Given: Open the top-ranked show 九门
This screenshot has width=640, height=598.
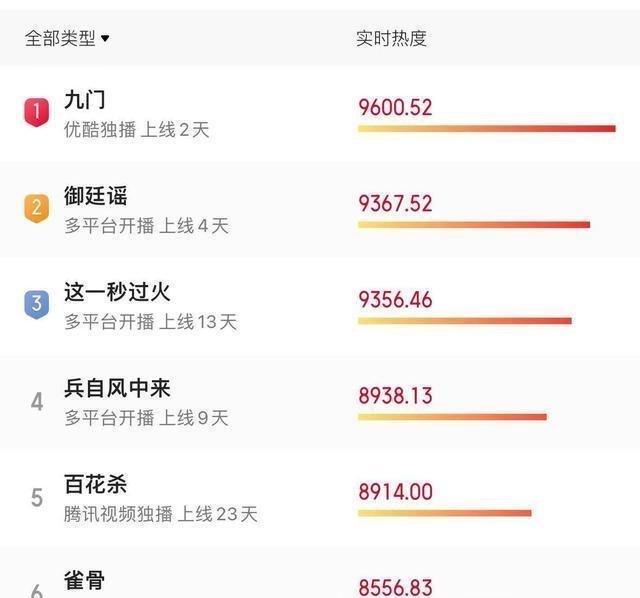Looking at the screenshot, I should click(x=320, y=113).
